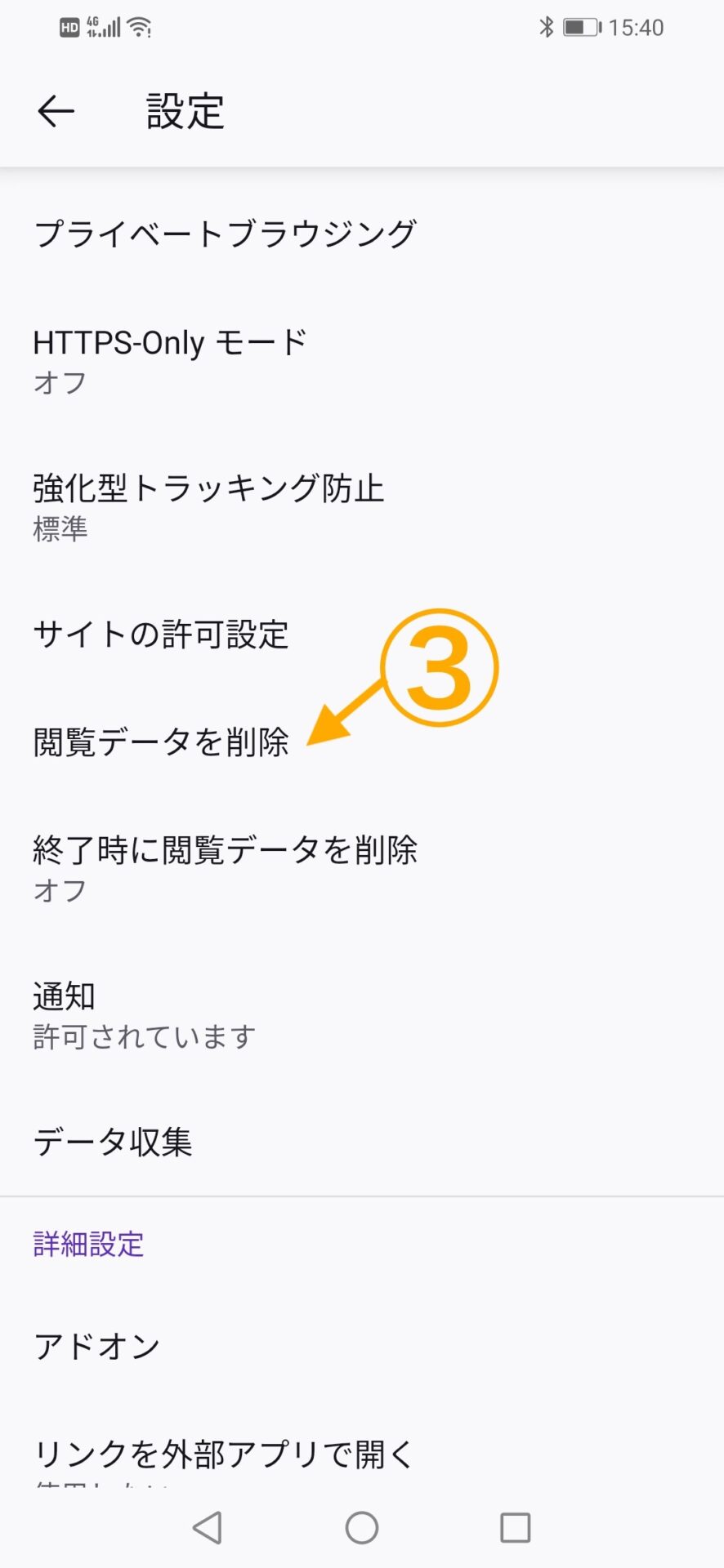Open サイトの許可設定

(x=362, y=635)
